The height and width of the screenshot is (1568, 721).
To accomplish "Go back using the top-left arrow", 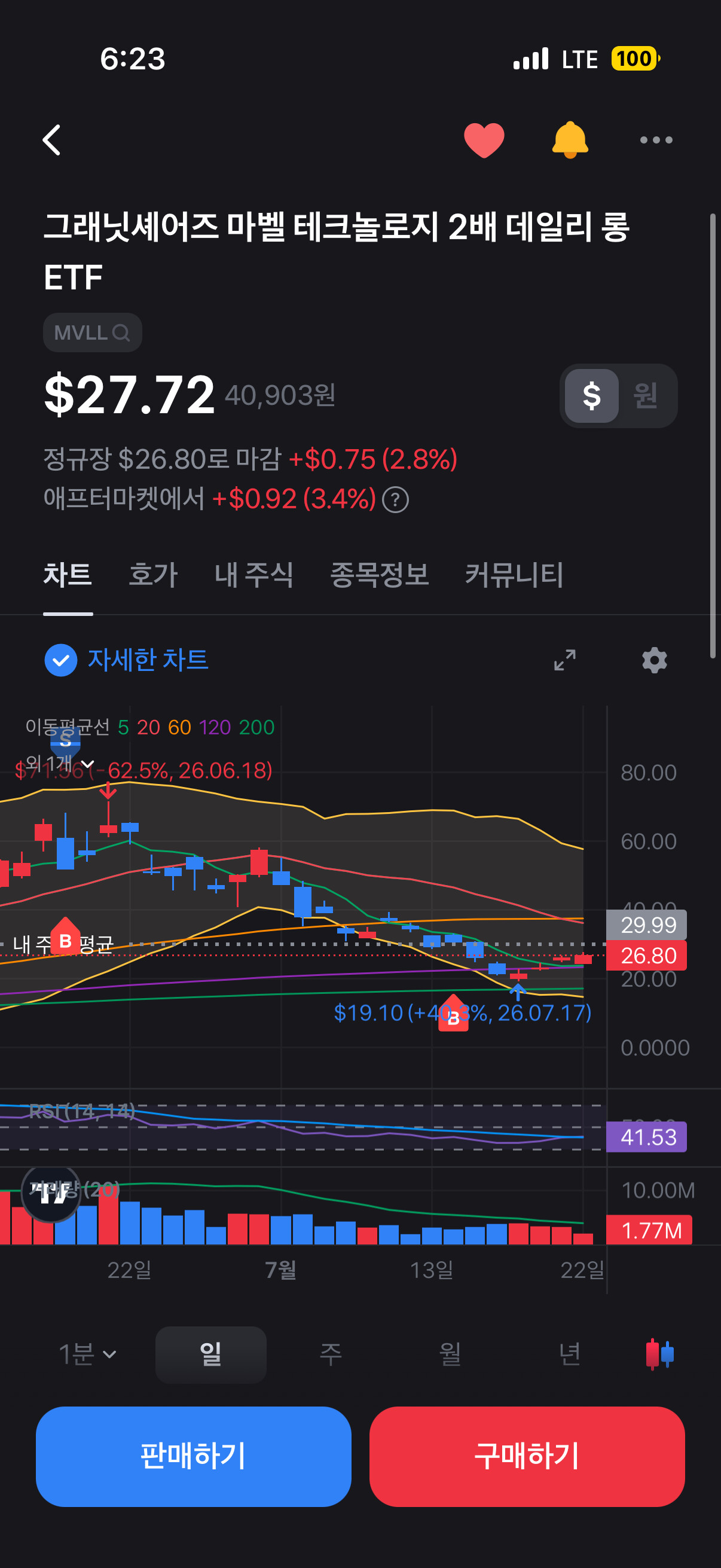I will click(x=53, y=140).
